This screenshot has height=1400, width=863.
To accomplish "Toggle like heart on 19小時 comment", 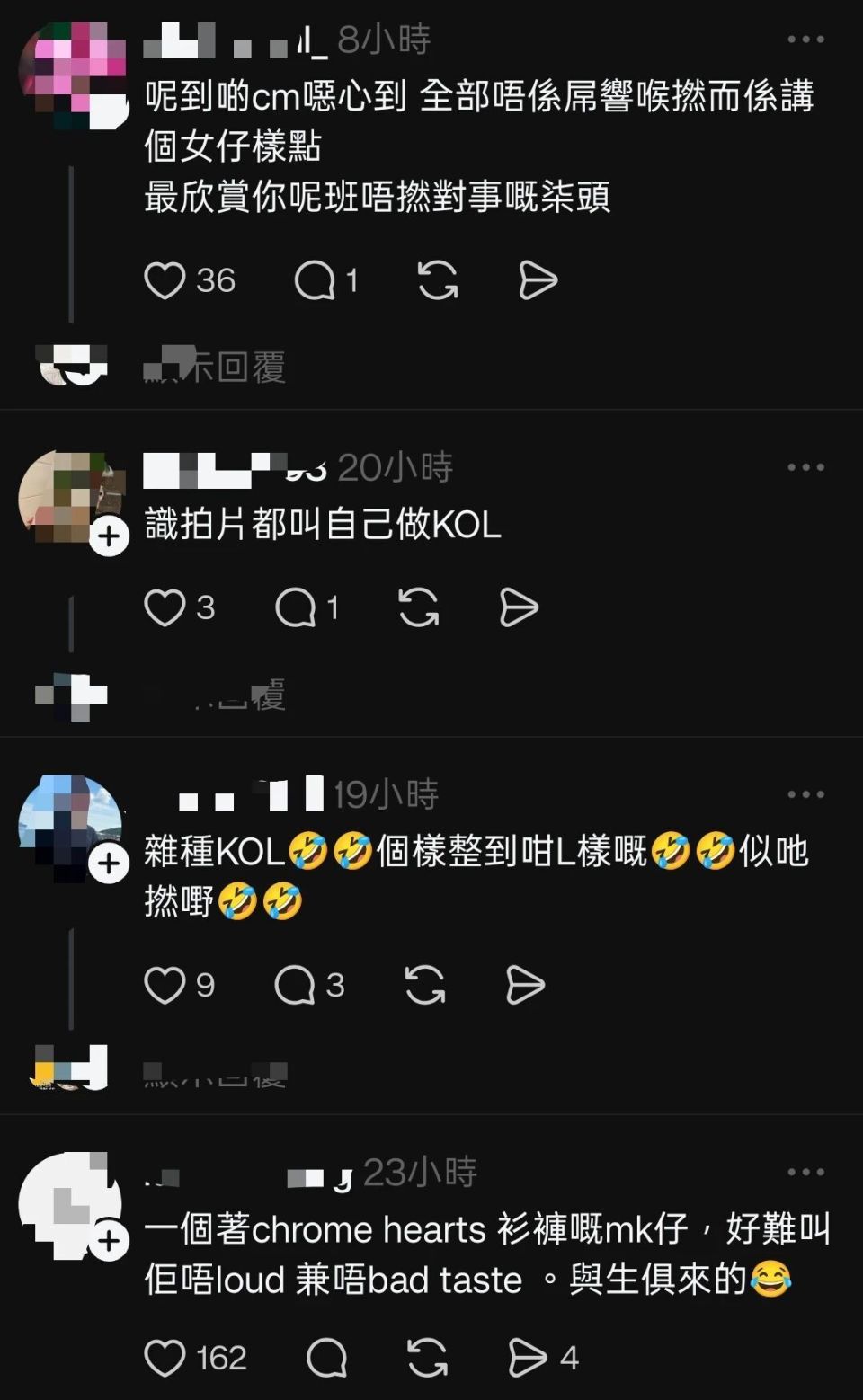I will click(x=165, y=985).
